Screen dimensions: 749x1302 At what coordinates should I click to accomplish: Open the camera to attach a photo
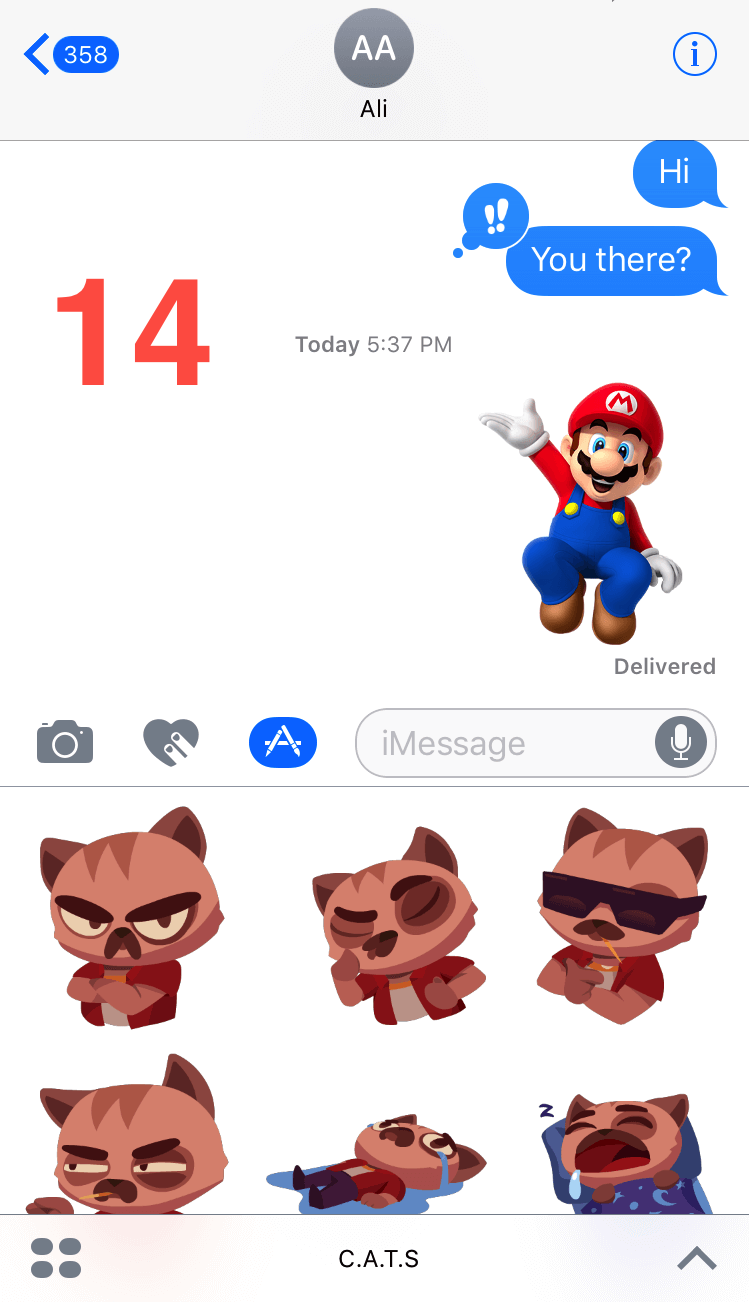tap(65, 742)
